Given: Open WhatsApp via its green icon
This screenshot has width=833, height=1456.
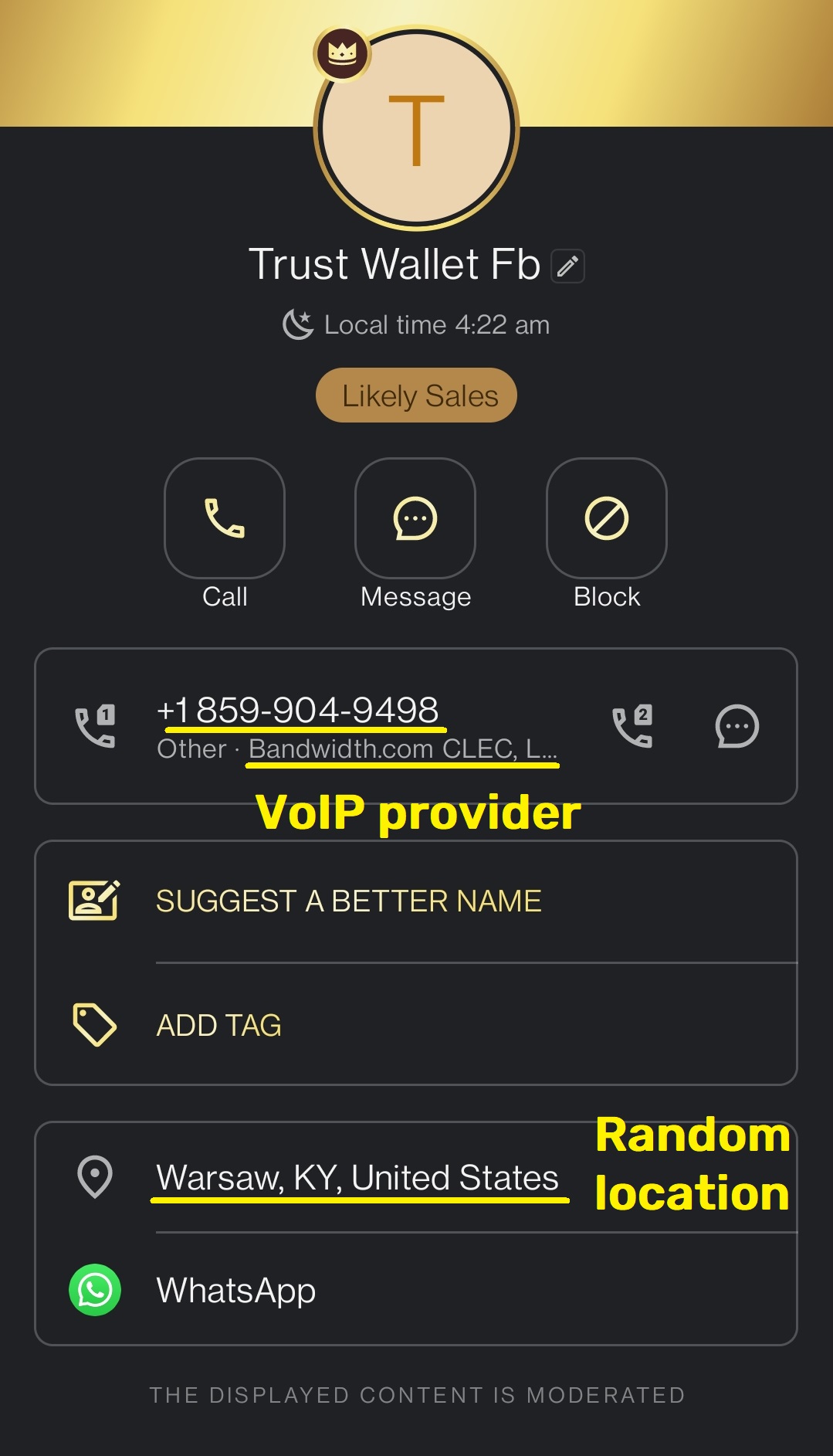Looking at the screenshot, I should pyautogui.click(x=94, y=1288).
